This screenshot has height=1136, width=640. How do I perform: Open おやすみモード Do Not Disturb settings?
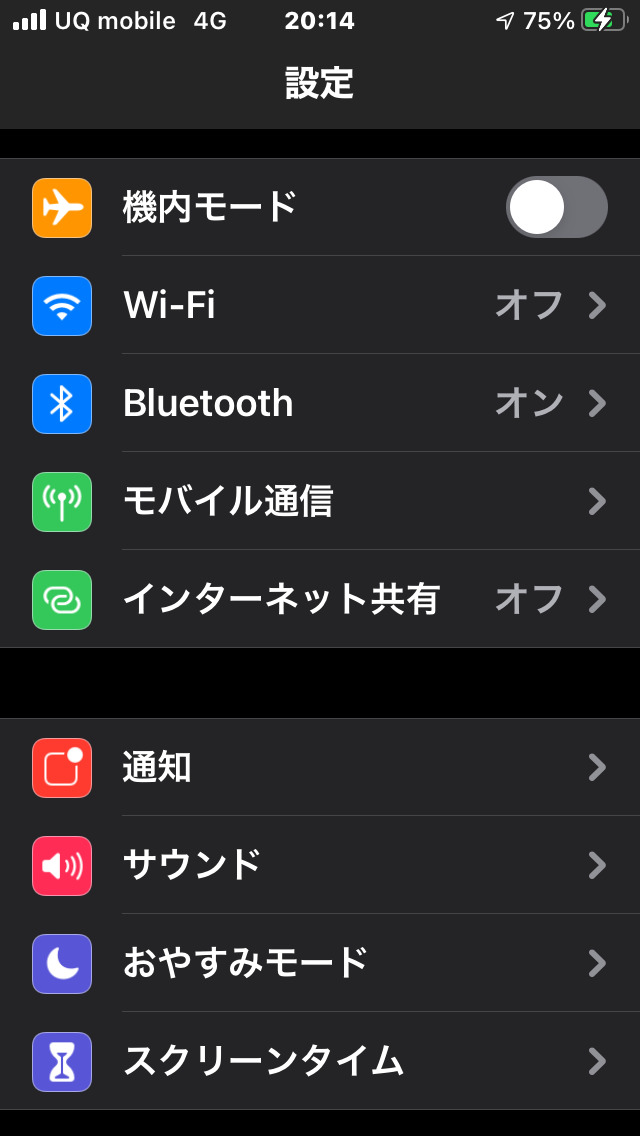(x=320, y=963)
